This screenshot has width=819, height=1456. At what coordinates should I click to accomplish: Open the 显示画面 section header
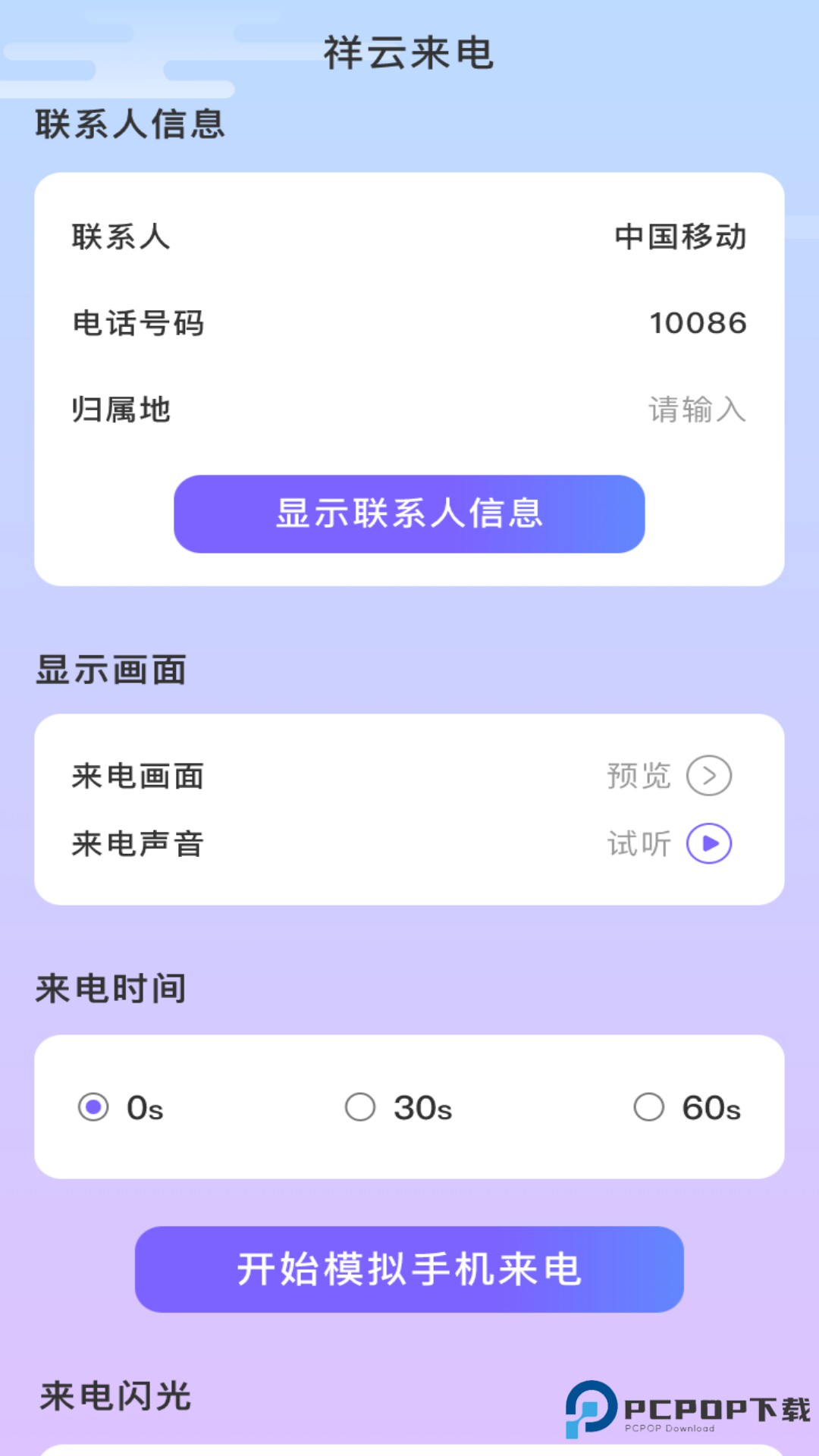(x=110, y=670)
